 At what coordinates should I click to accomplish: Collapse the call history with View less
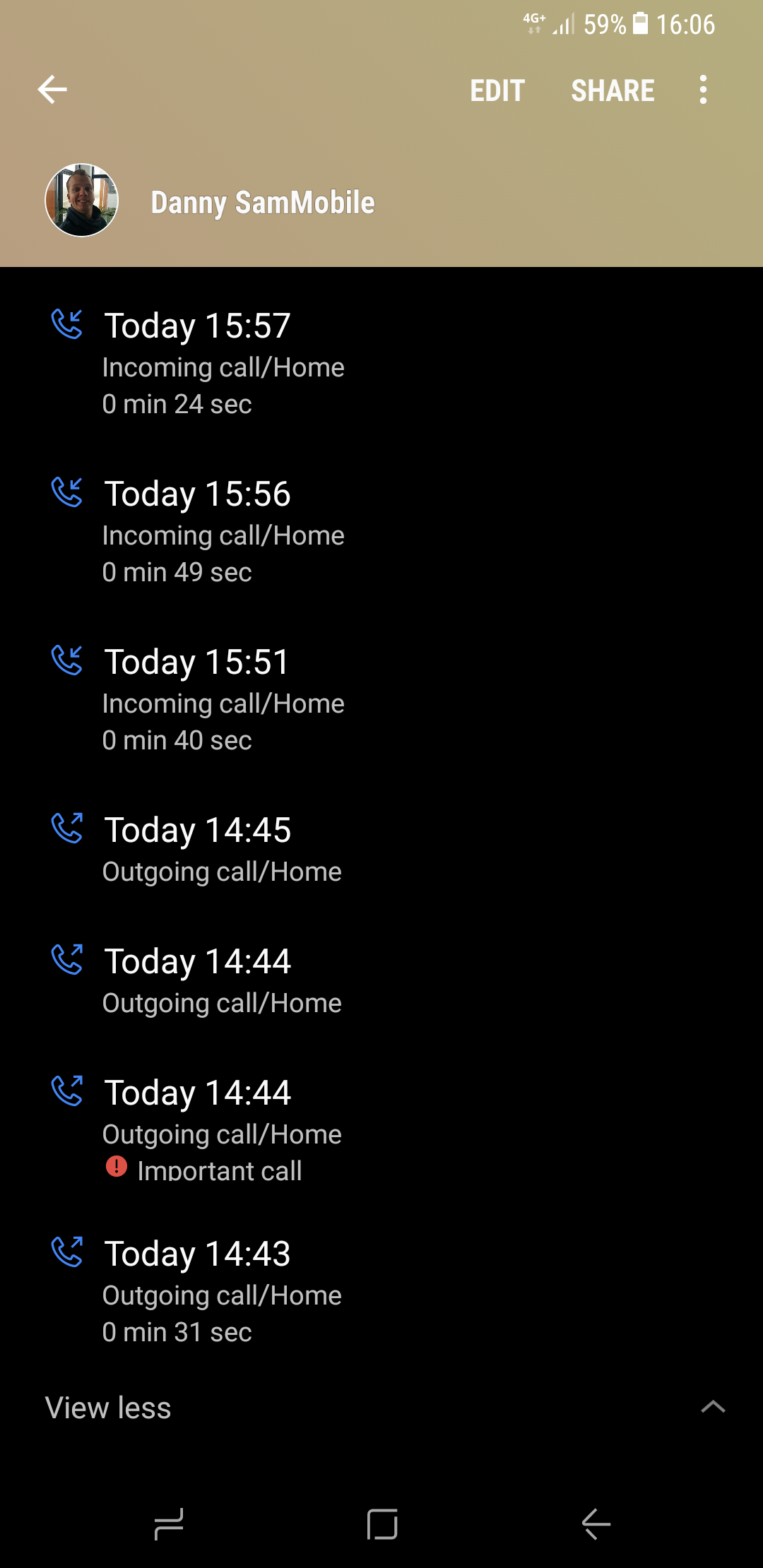[x=108, y=1408]
